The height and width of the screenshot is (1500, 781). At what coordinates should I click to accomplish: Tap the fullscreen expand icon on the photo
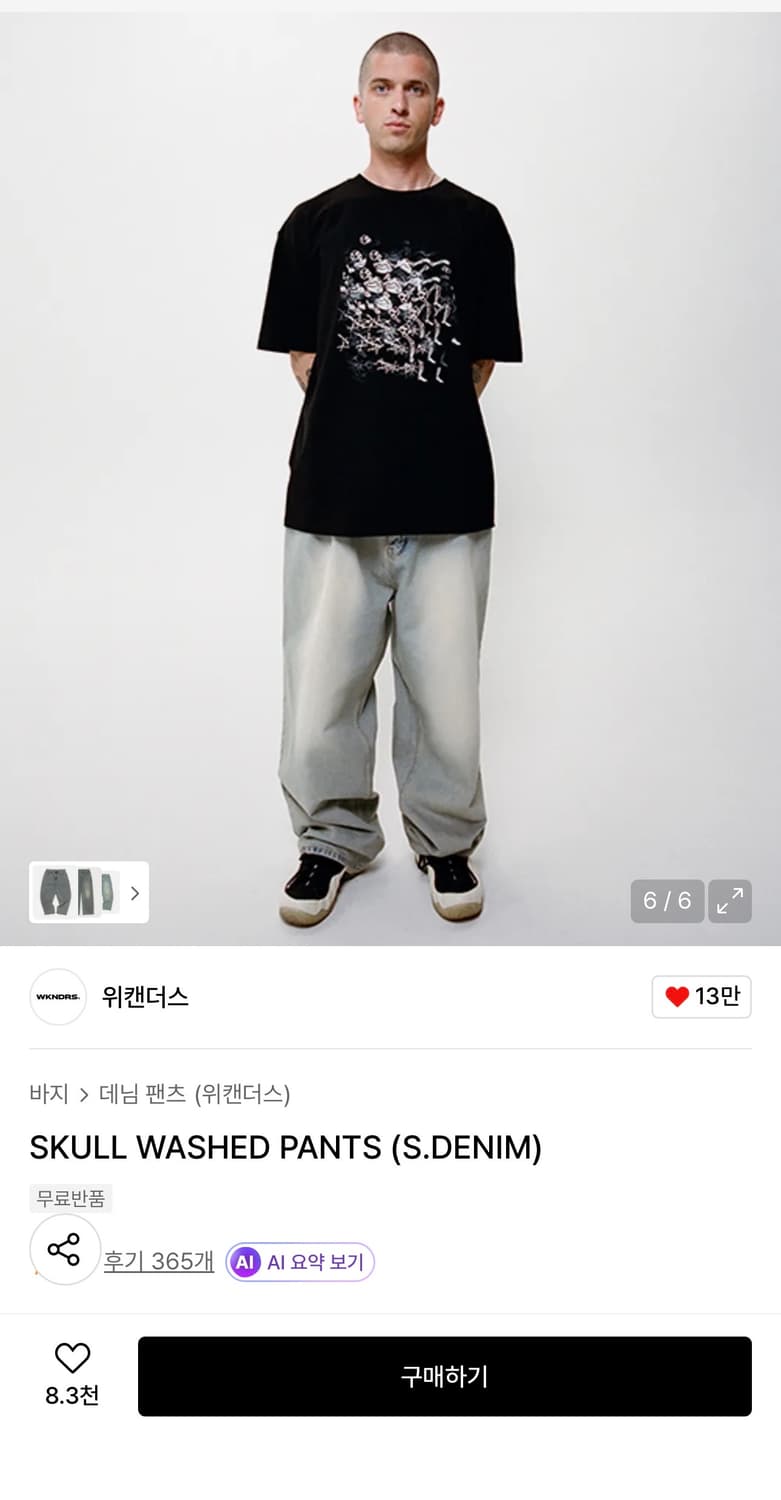coord(729,900)
